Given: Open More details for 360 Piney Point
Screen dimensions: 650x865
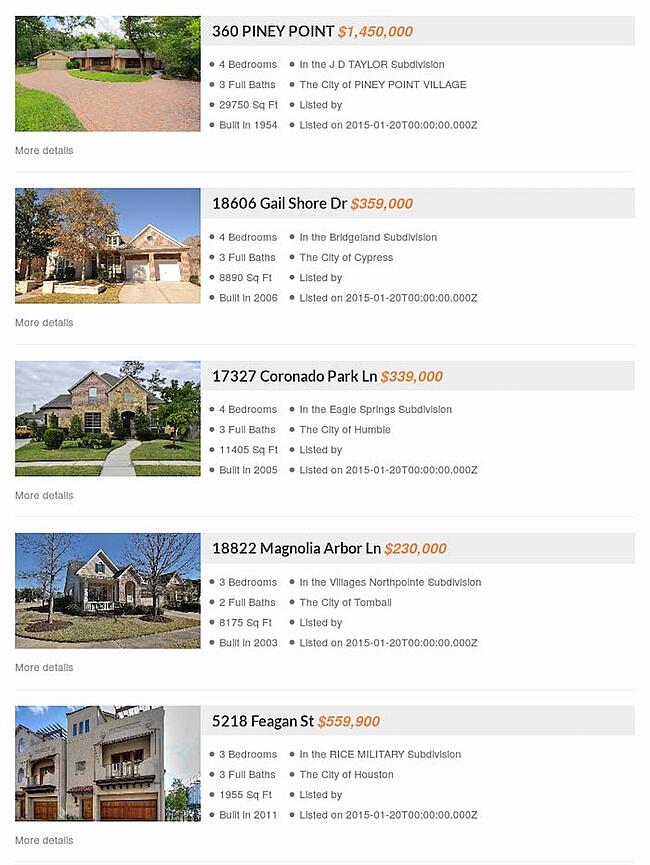Looking at the screenshot, I should [x=44, y=151].
